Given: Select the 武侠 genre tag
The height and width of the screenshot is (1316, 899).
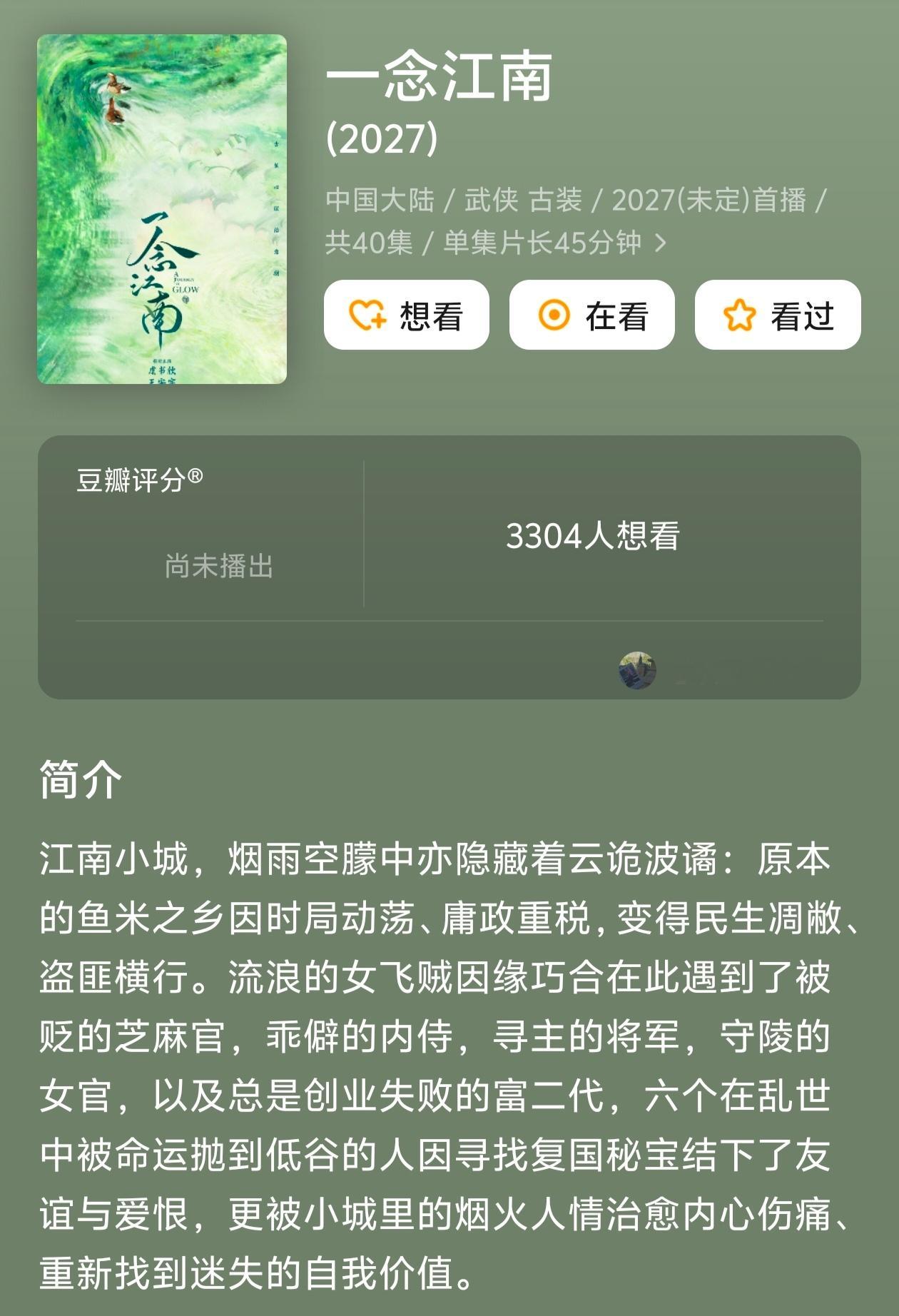Looking at the screenshot, I should (492, 203).
